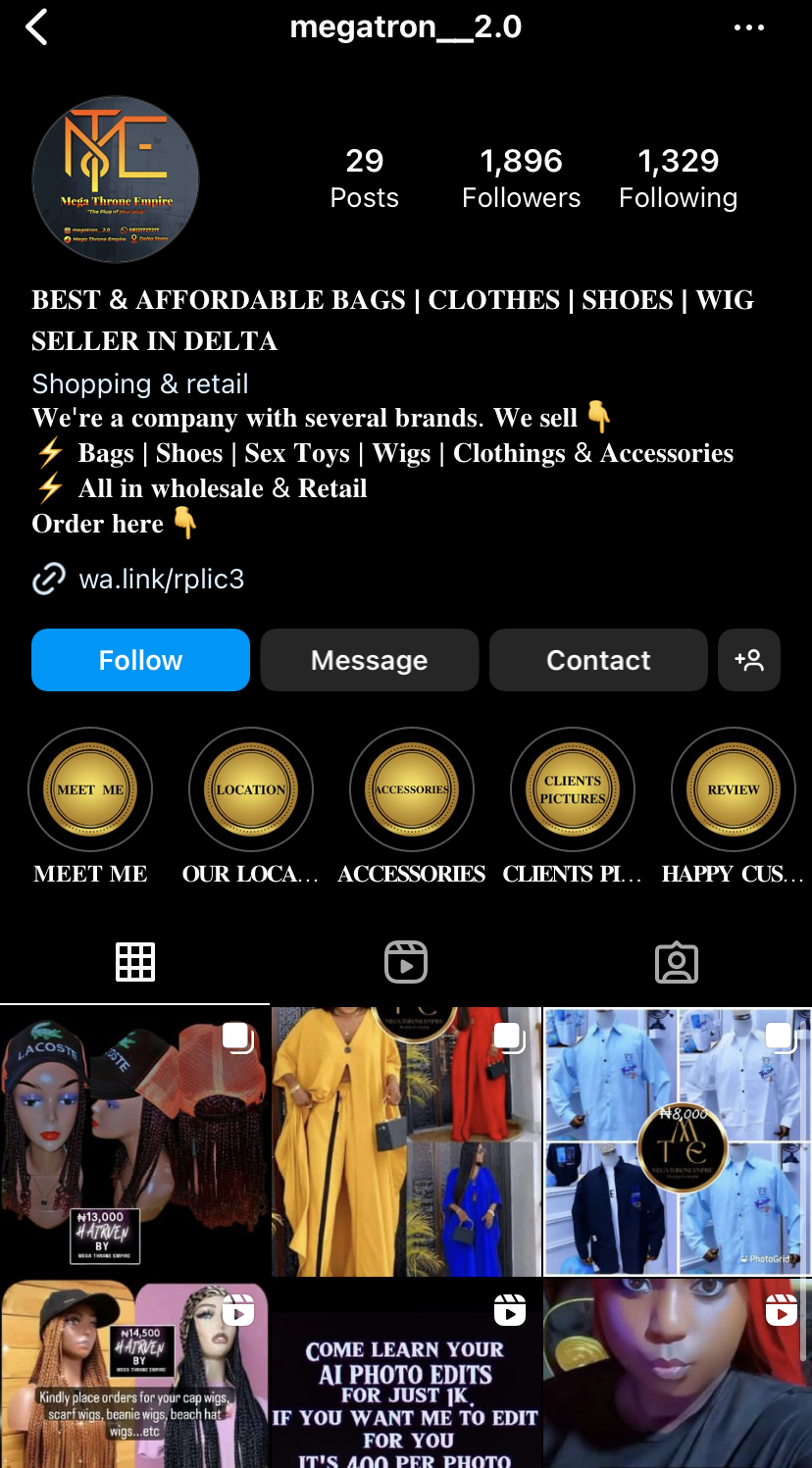This screenshot has height=1468, width=812.
Task: Open the Lacoste cap wigs post
Action: [134, 1140]
